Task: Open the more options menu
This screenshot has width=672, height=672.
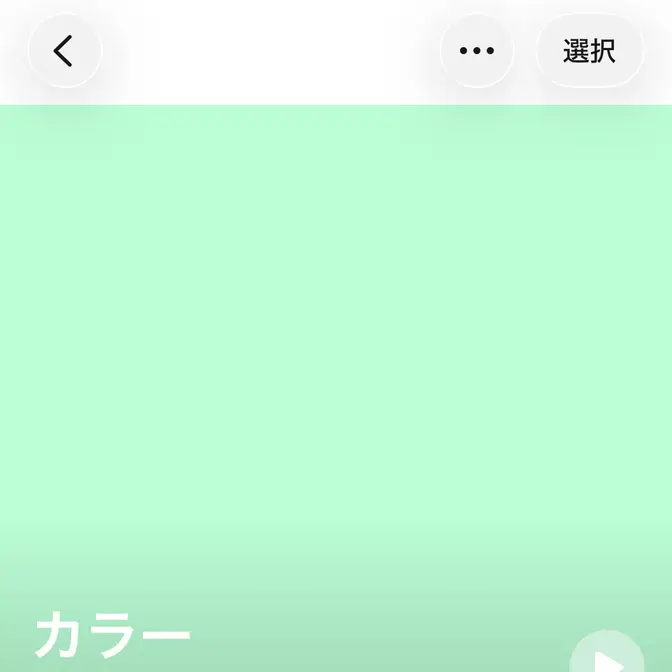Action: (x=477, y=51)
